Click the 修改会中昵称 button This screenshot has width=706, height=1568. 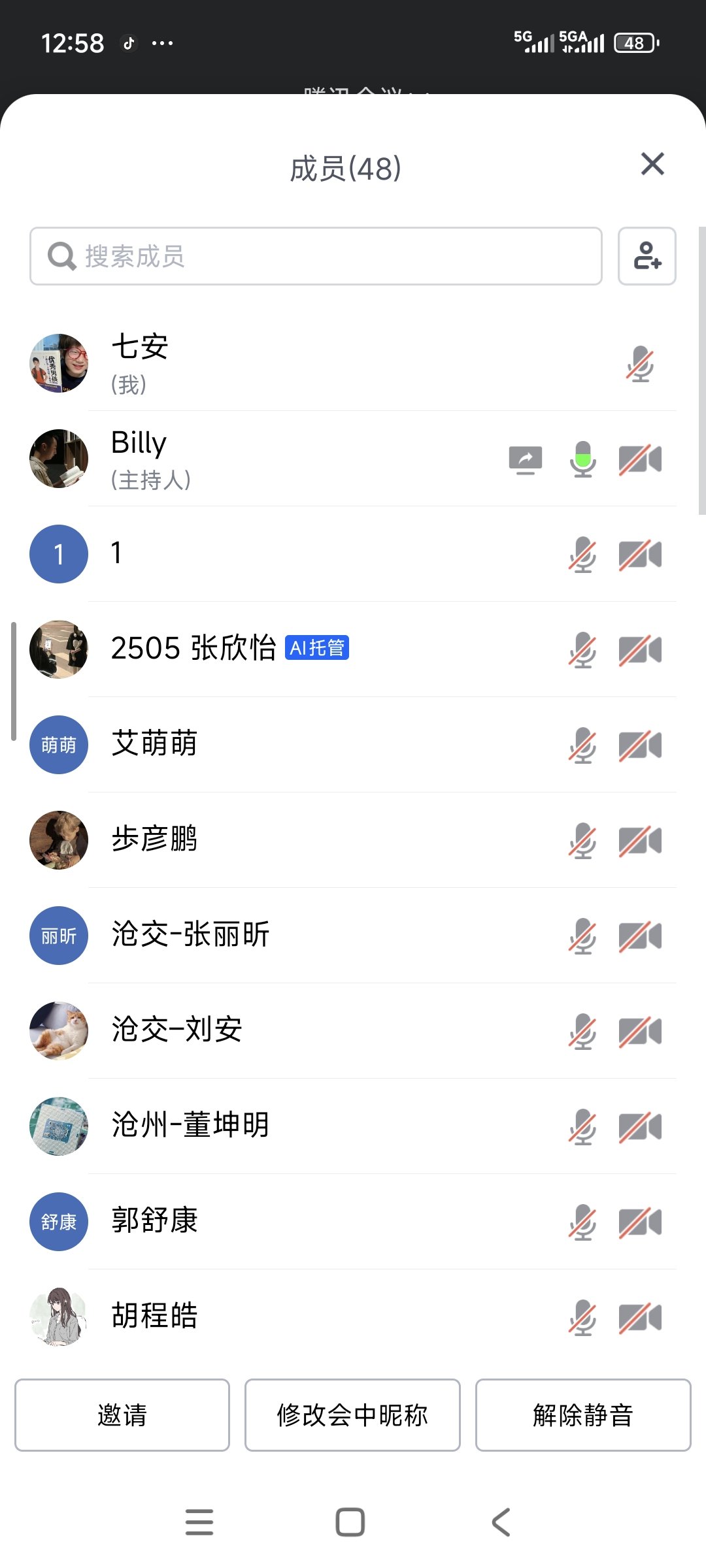352,1414
